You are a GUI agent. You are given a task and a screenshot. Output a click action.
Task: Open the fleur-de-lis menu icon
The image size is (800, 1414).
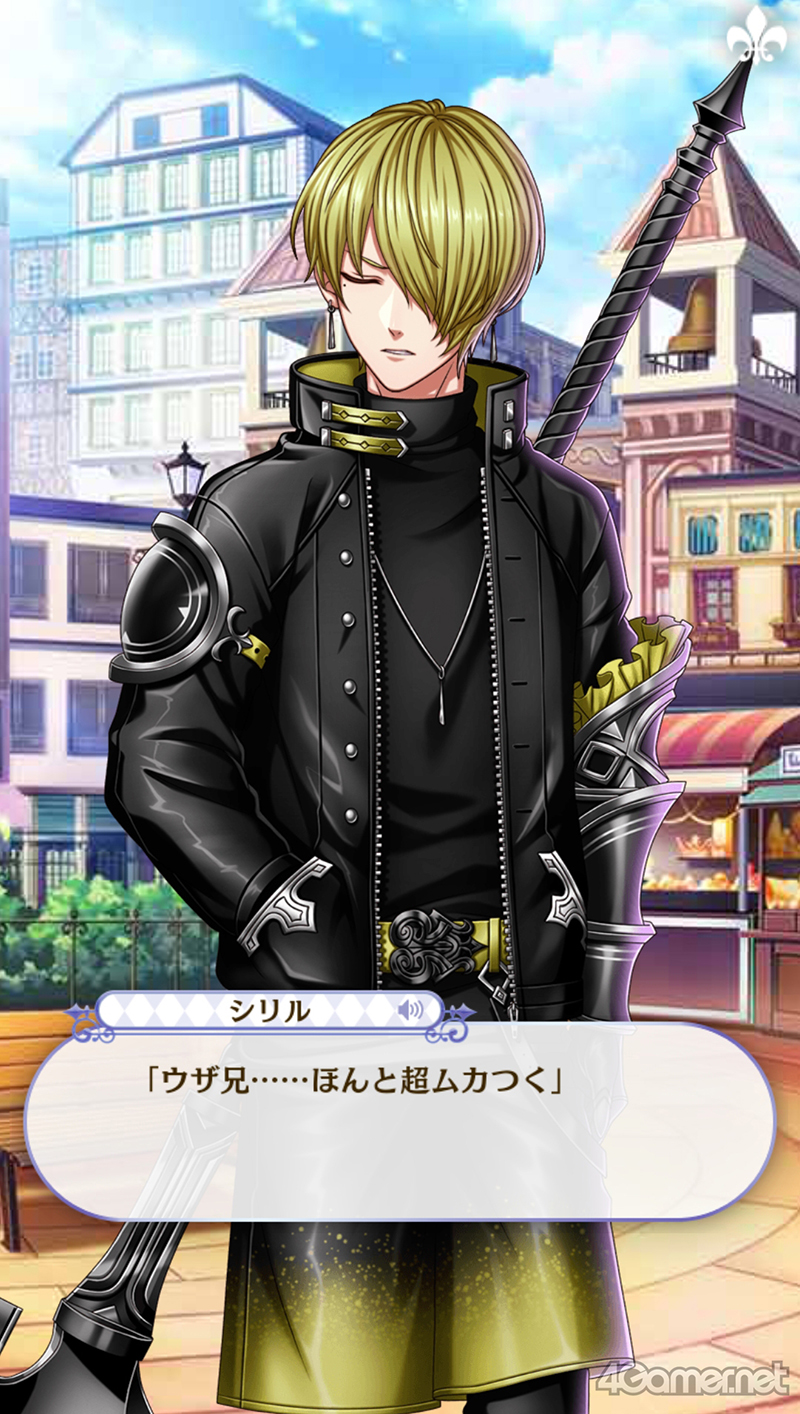(757, 37)
